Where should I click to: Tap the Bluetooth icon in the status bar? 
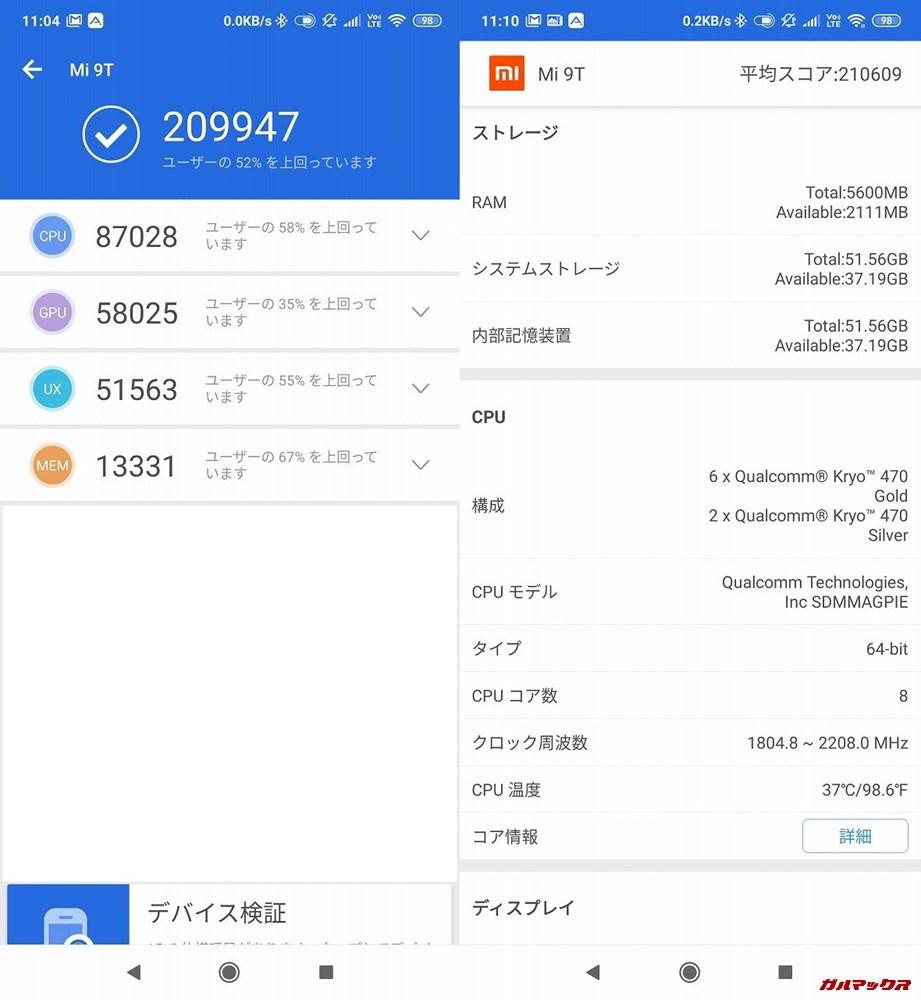pyautogui.click(x=283, y=19)
